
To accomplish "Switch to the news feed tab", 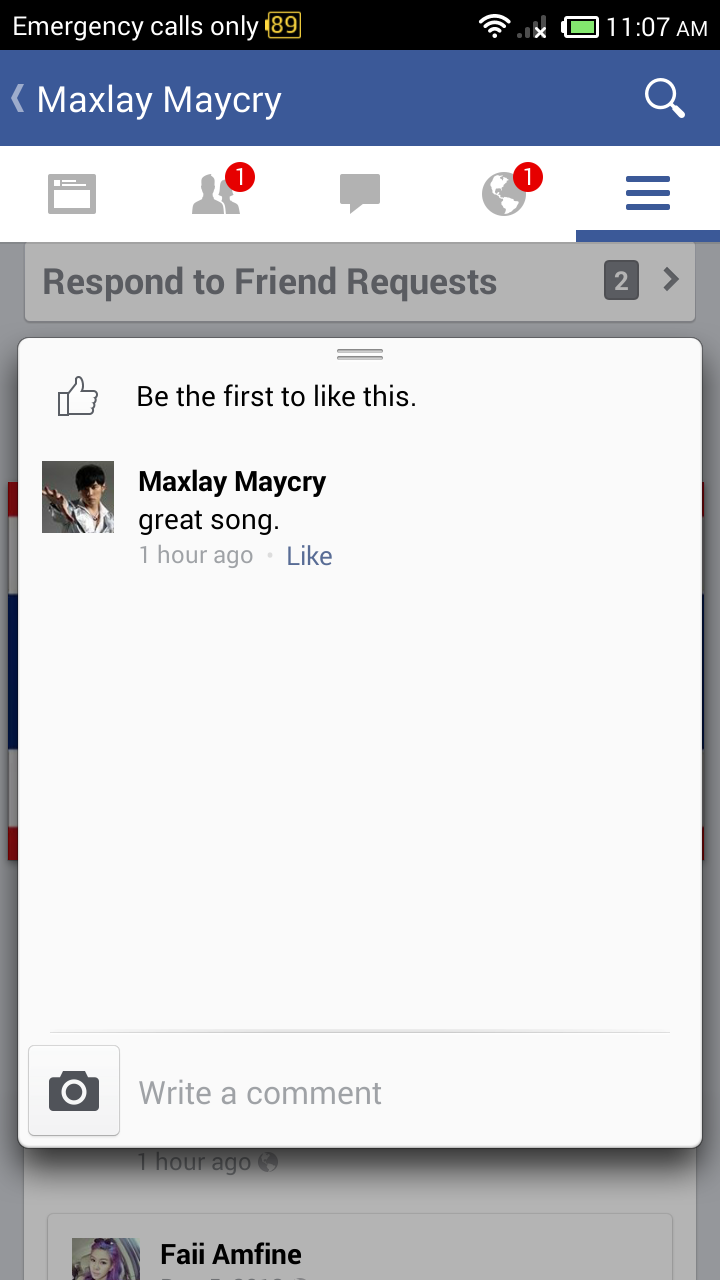I will [72, 194].
